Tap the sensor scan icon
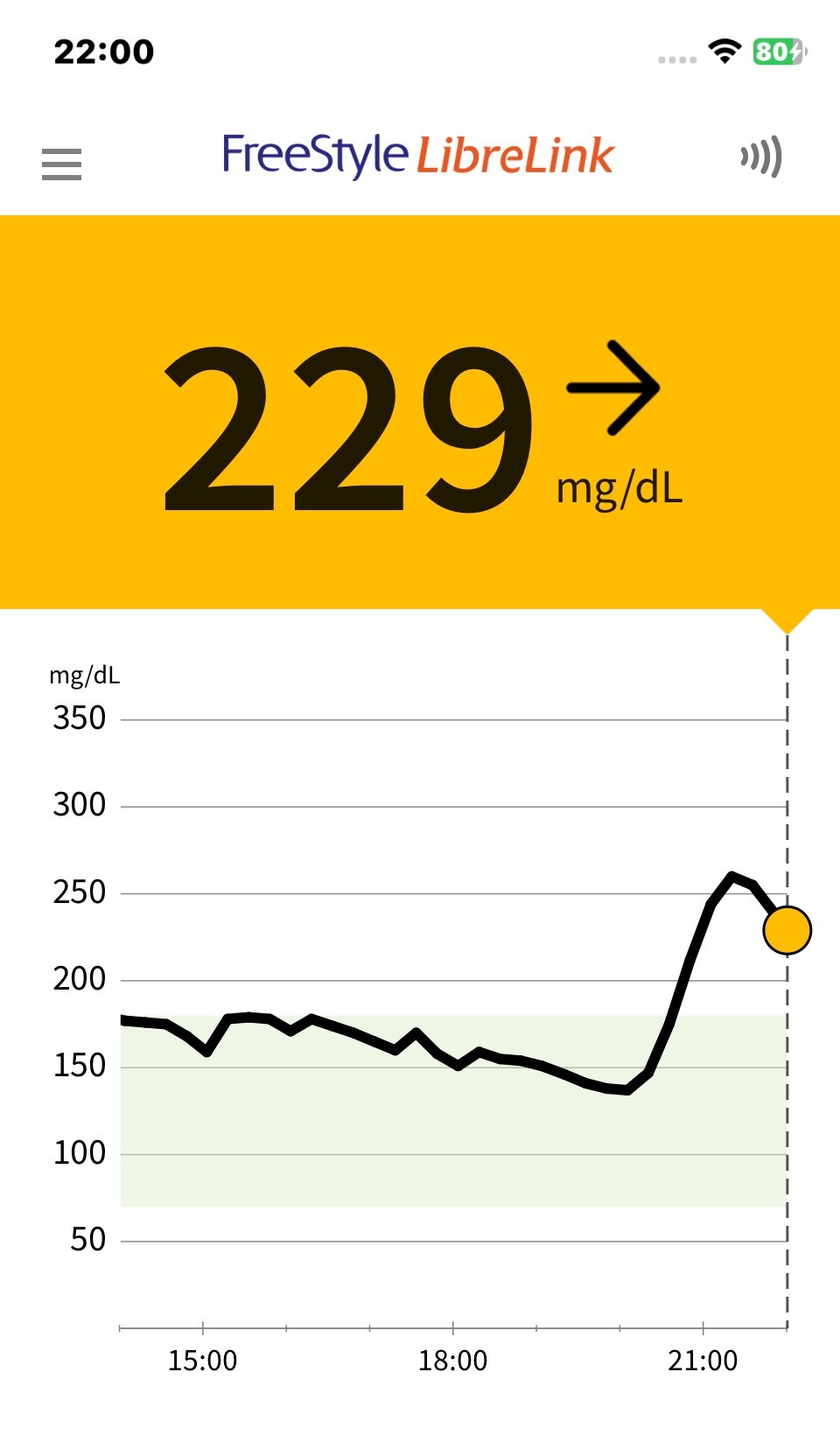840x1442 pixels. pyautogui.click(x=760, y=157)
